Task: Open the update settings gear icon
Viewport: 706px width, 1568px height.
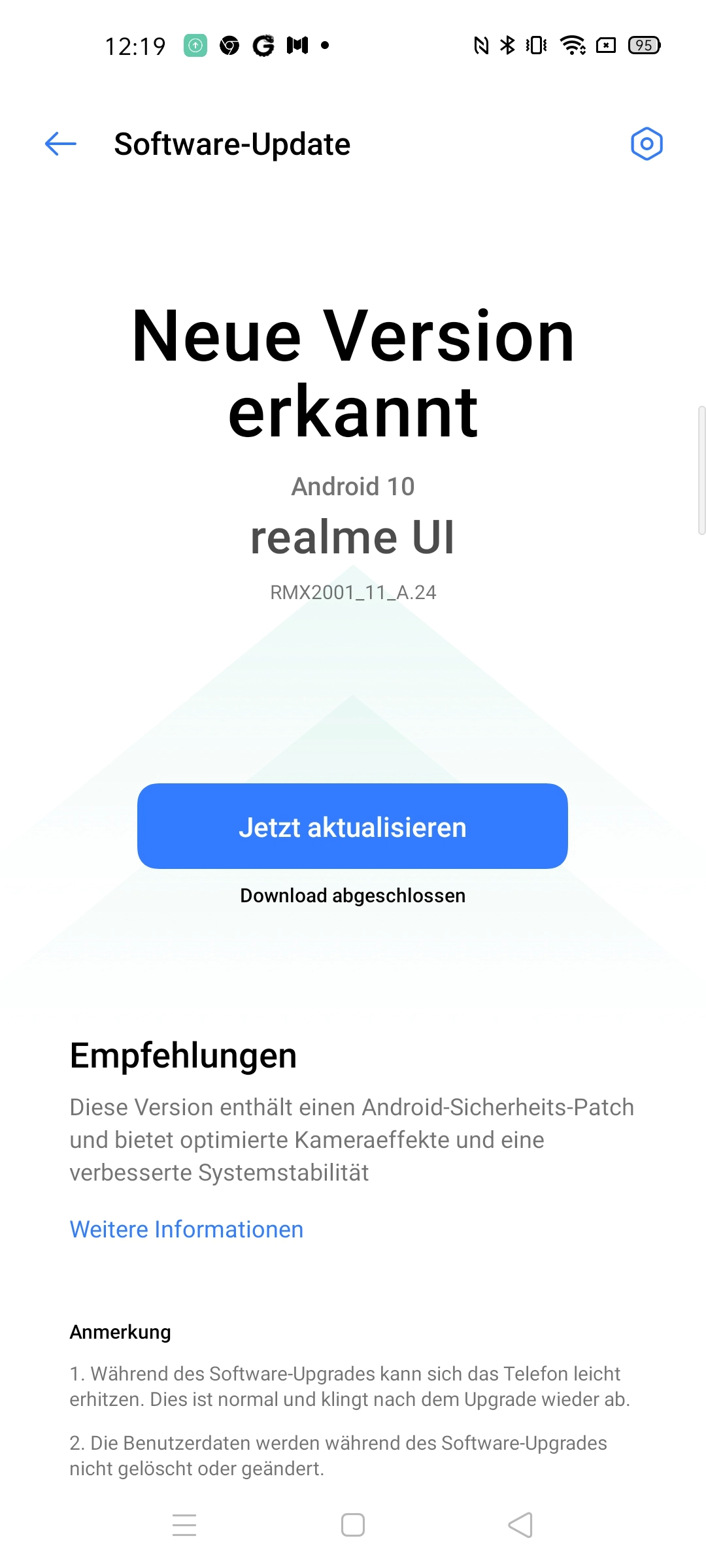Action: (647, 144)
